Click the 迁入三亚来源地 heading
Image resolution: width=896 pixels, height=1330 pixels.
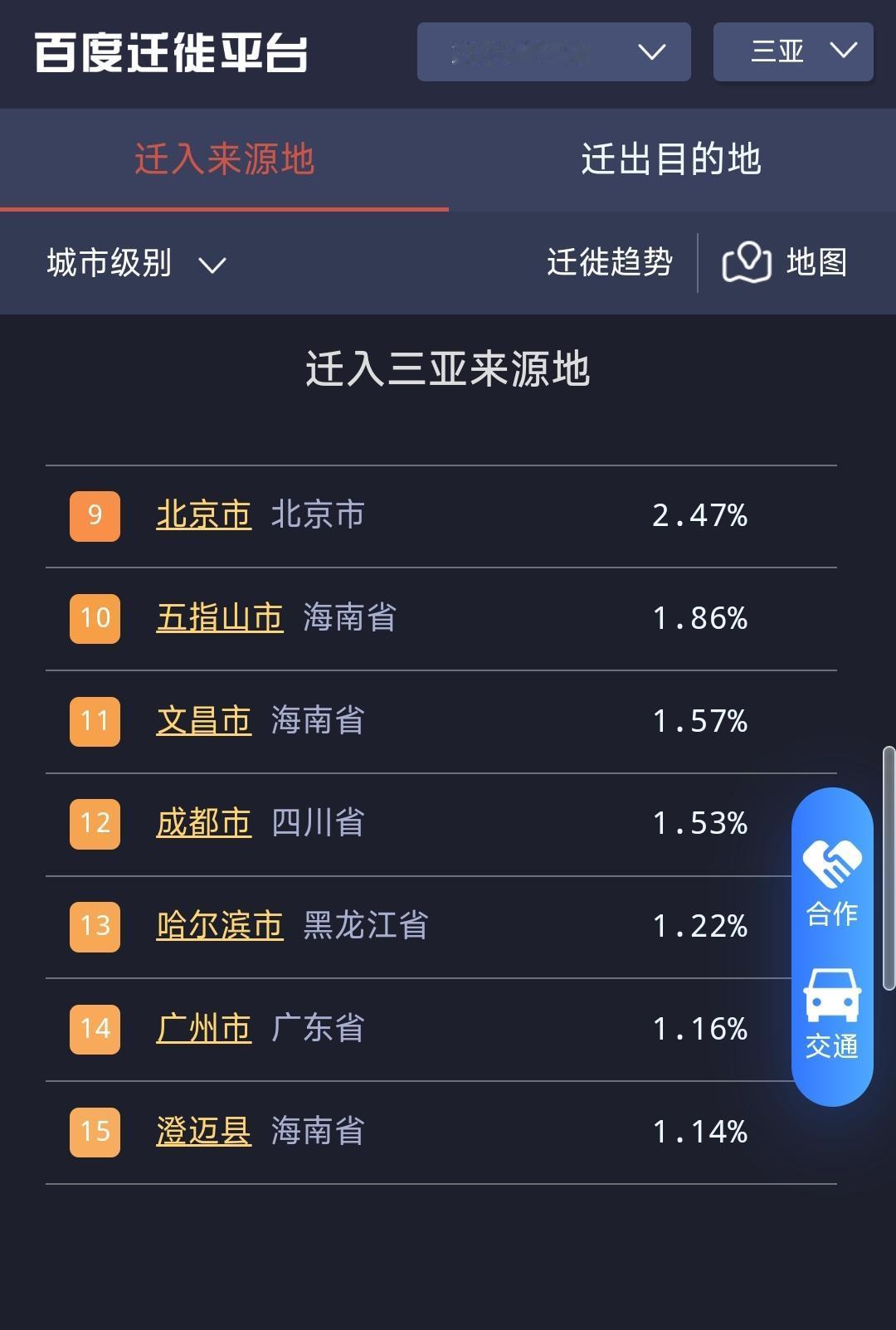click(x=448, y=372)
